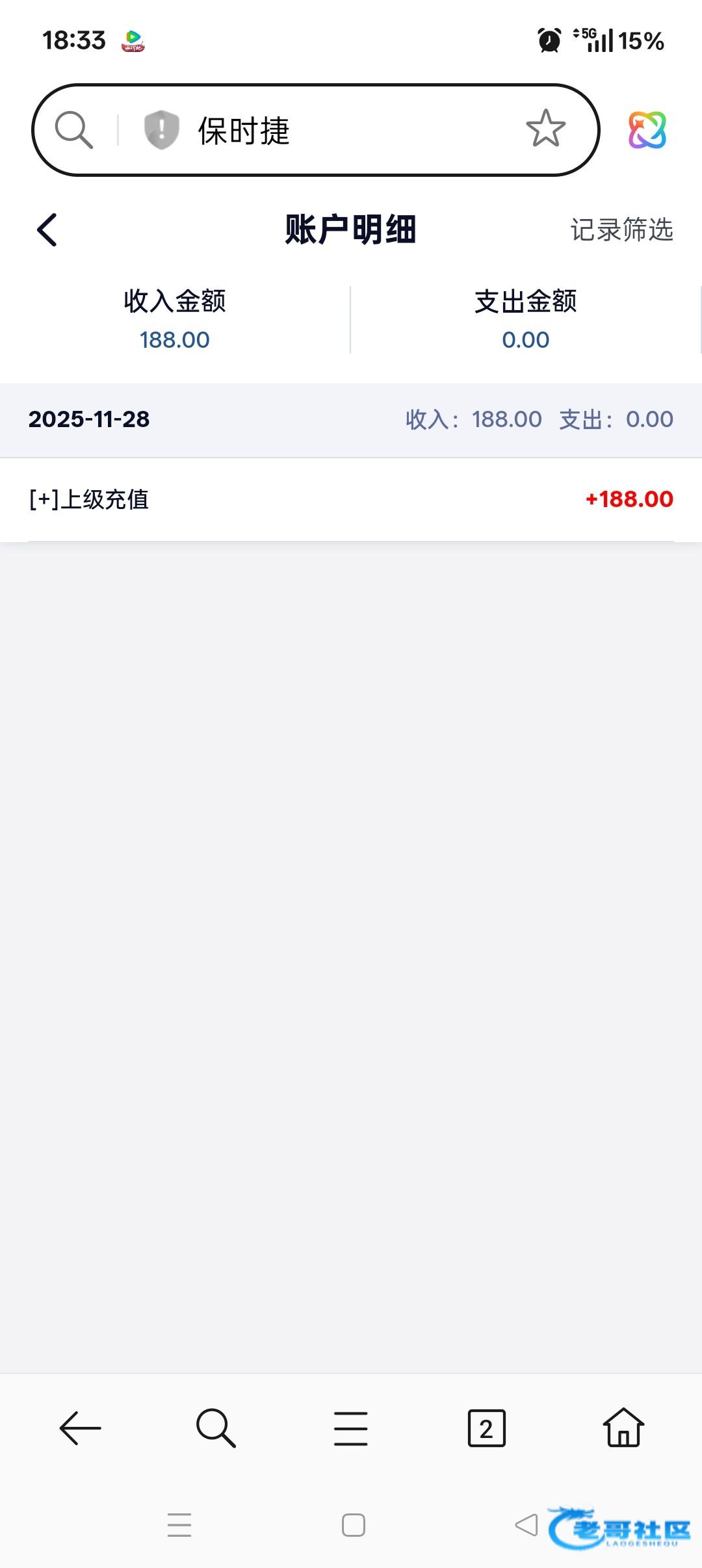702x1568 pixels.
Task: Open 记录筛选 record filter
Action: (x=621, y=229)
